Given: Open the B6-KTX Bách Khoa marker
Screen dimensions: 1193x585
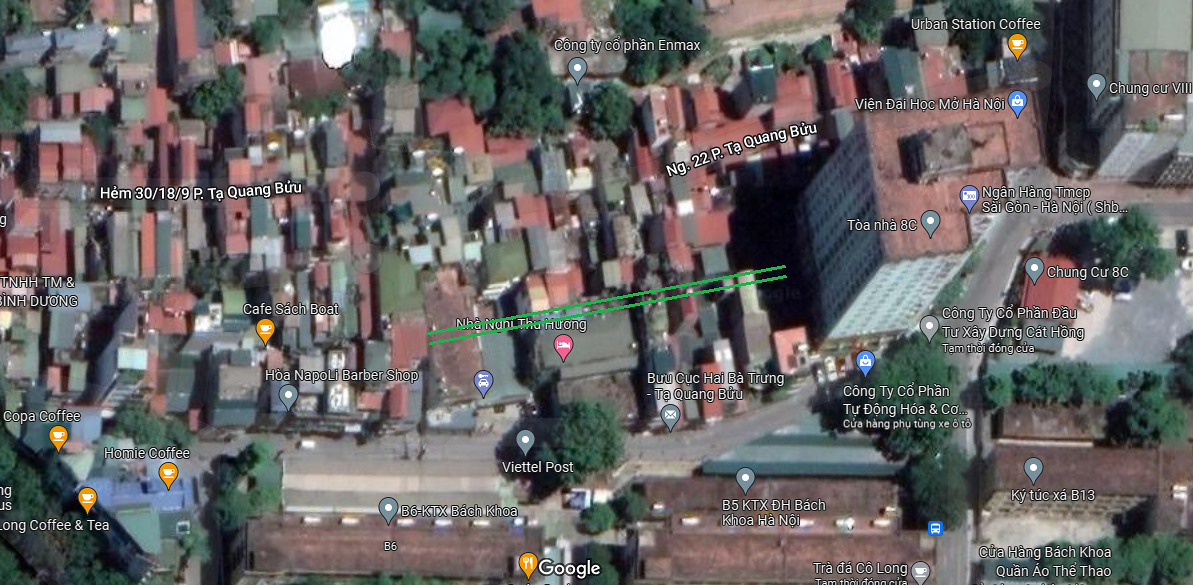Looking at the screenshot, I should [388, 510].
